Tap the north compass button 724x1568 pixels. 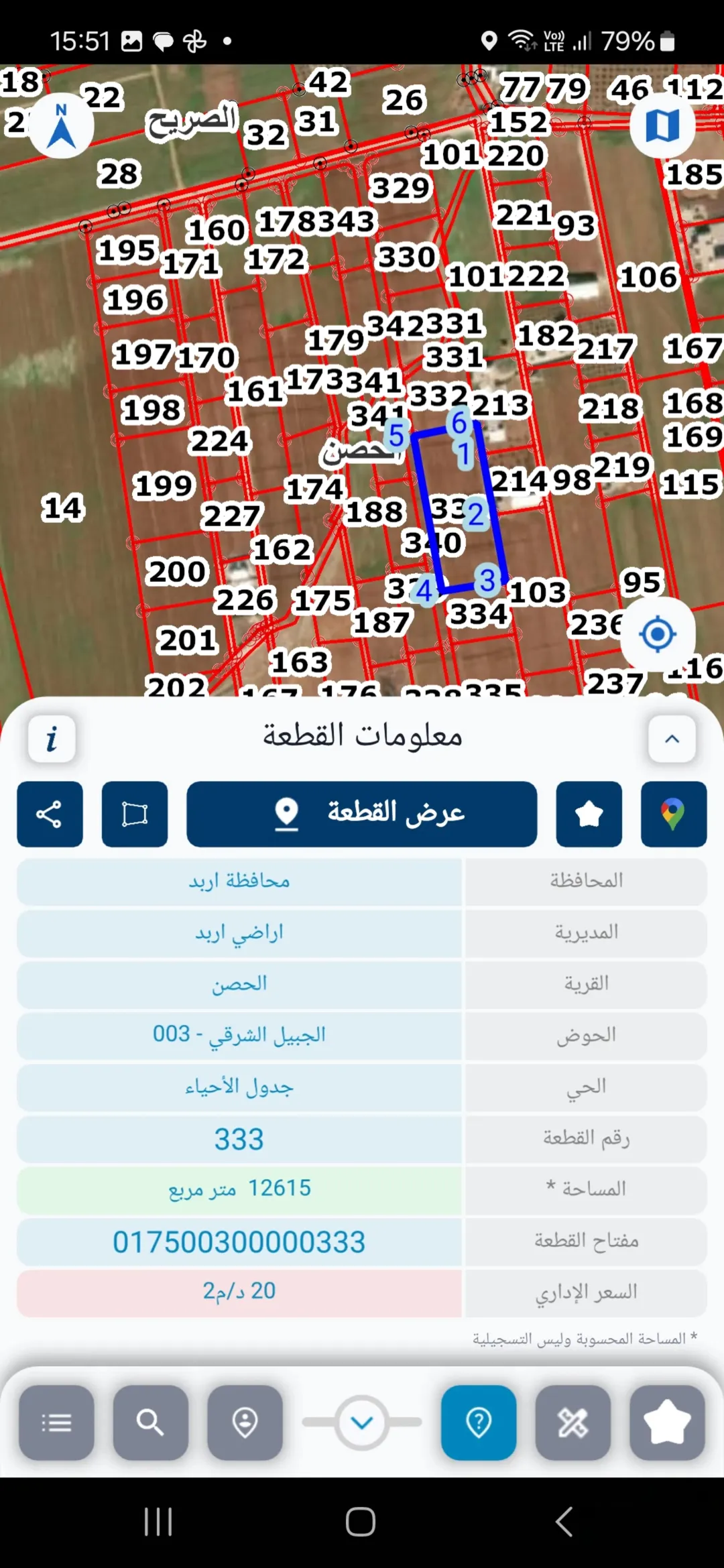[62, 126]
